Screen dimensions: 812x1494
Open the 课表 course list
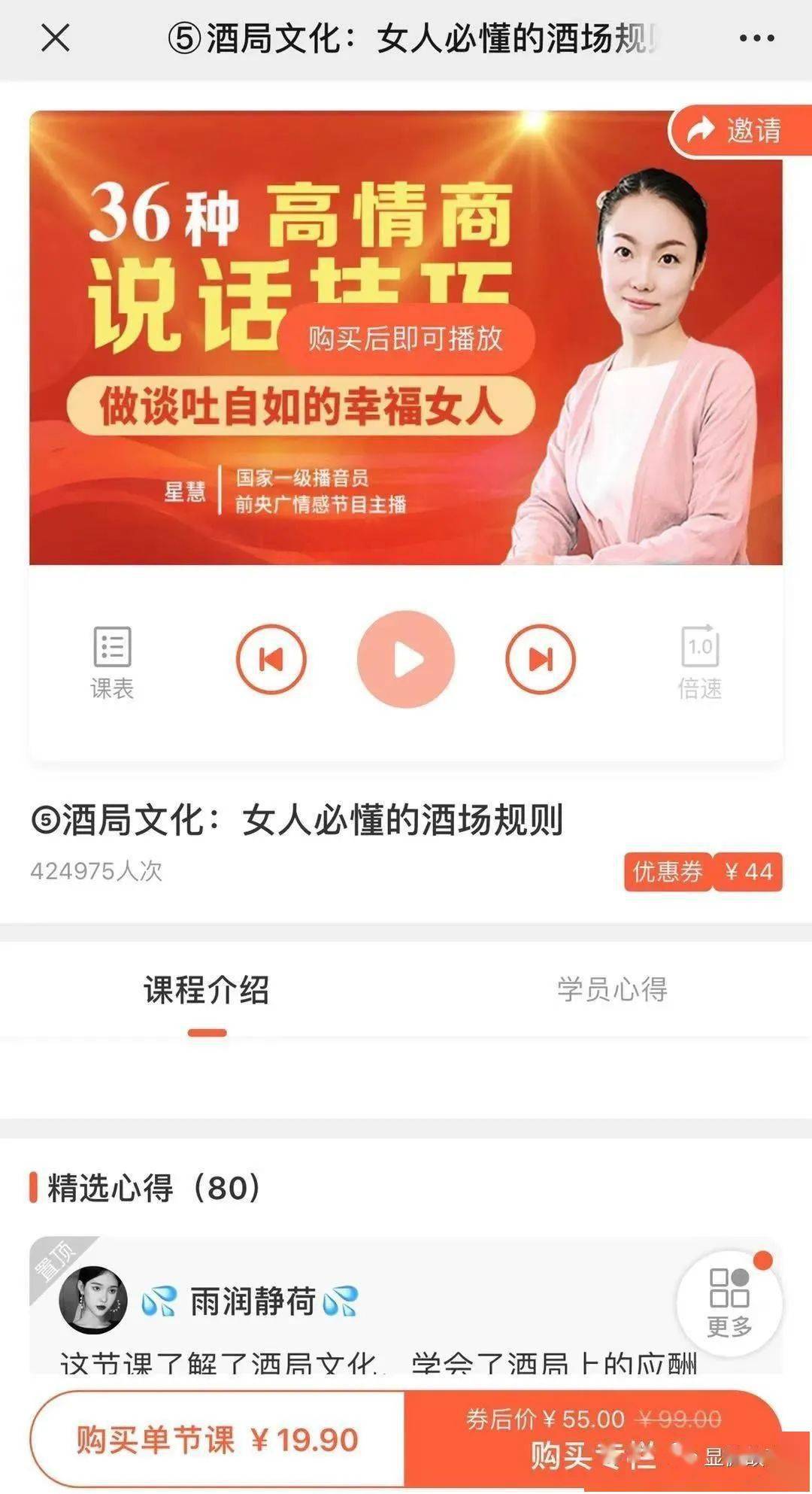coord(112,662)
